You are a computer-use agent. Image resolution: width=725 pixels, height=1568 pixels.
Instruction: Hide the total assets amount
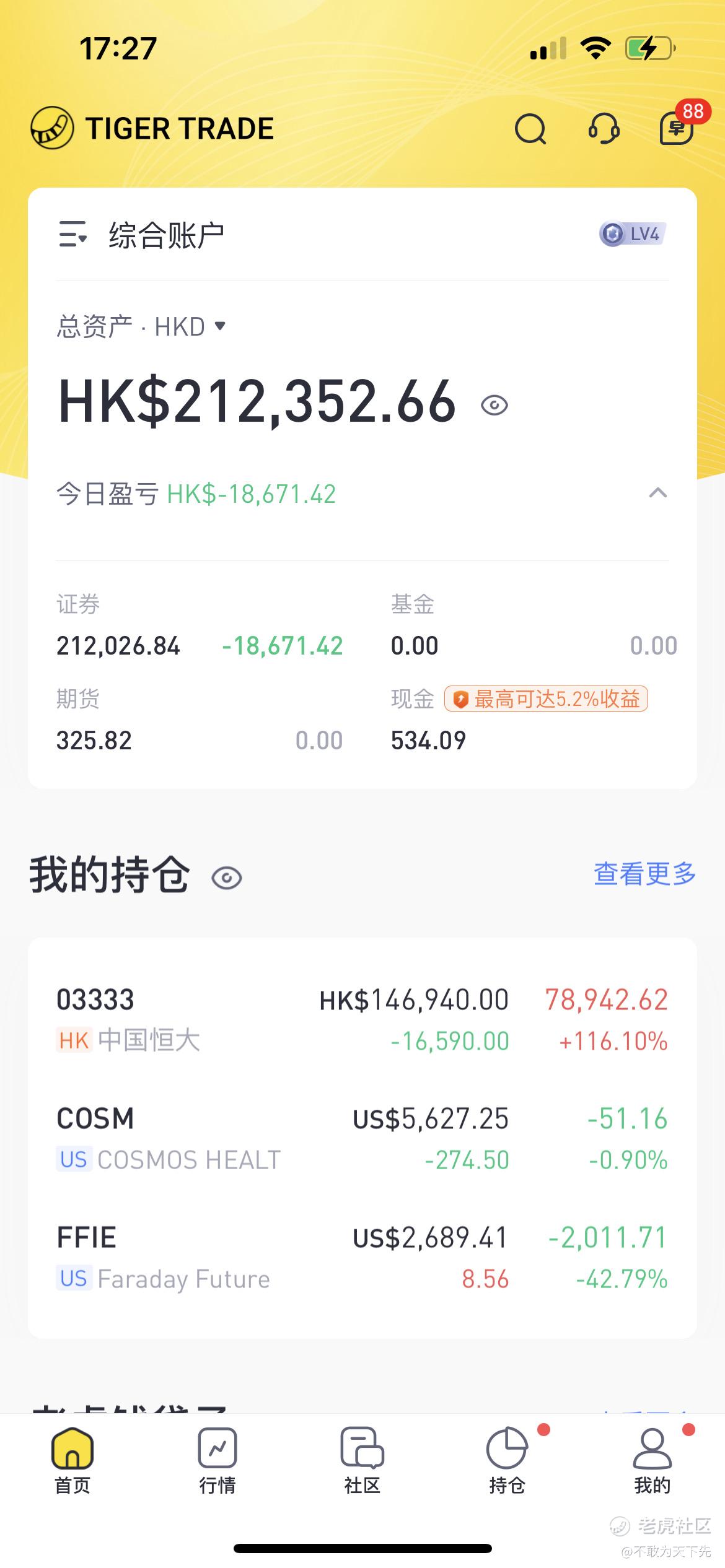point(494,406)
